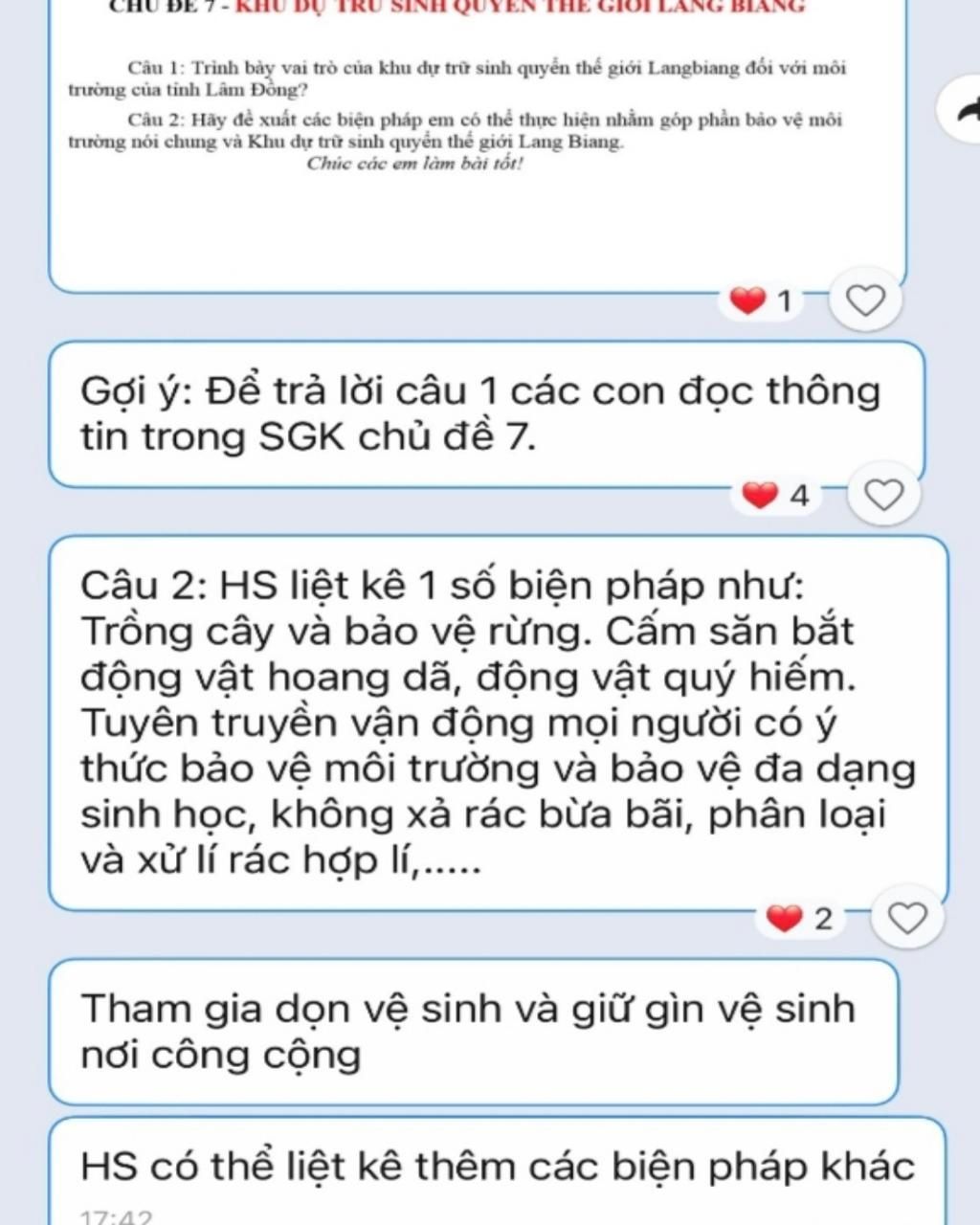React with a heart to the Câu 2 message
The height and width of the screenshot is (1225, 980).
click(906, 918)
